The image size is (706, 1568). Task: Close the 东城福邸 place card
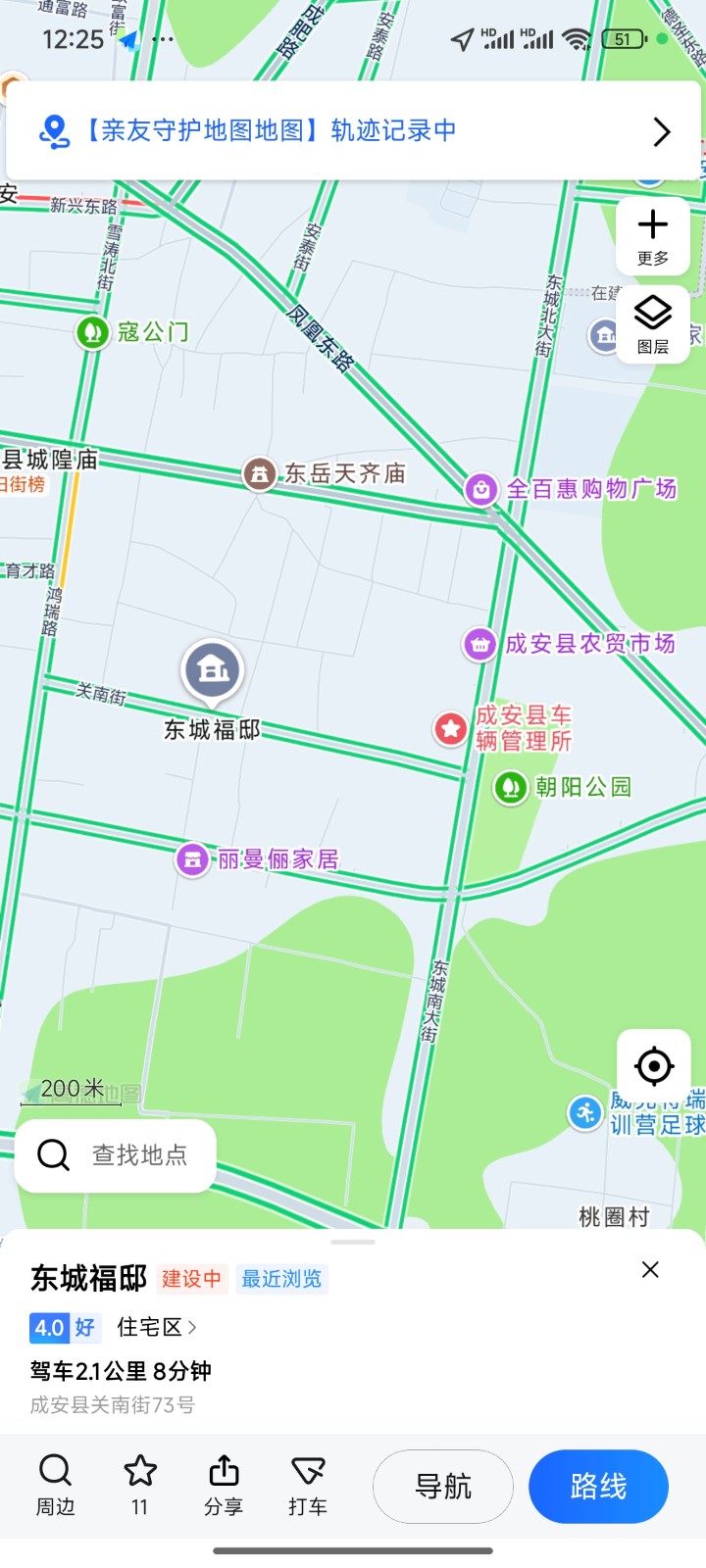click(x=650, y=1270)
